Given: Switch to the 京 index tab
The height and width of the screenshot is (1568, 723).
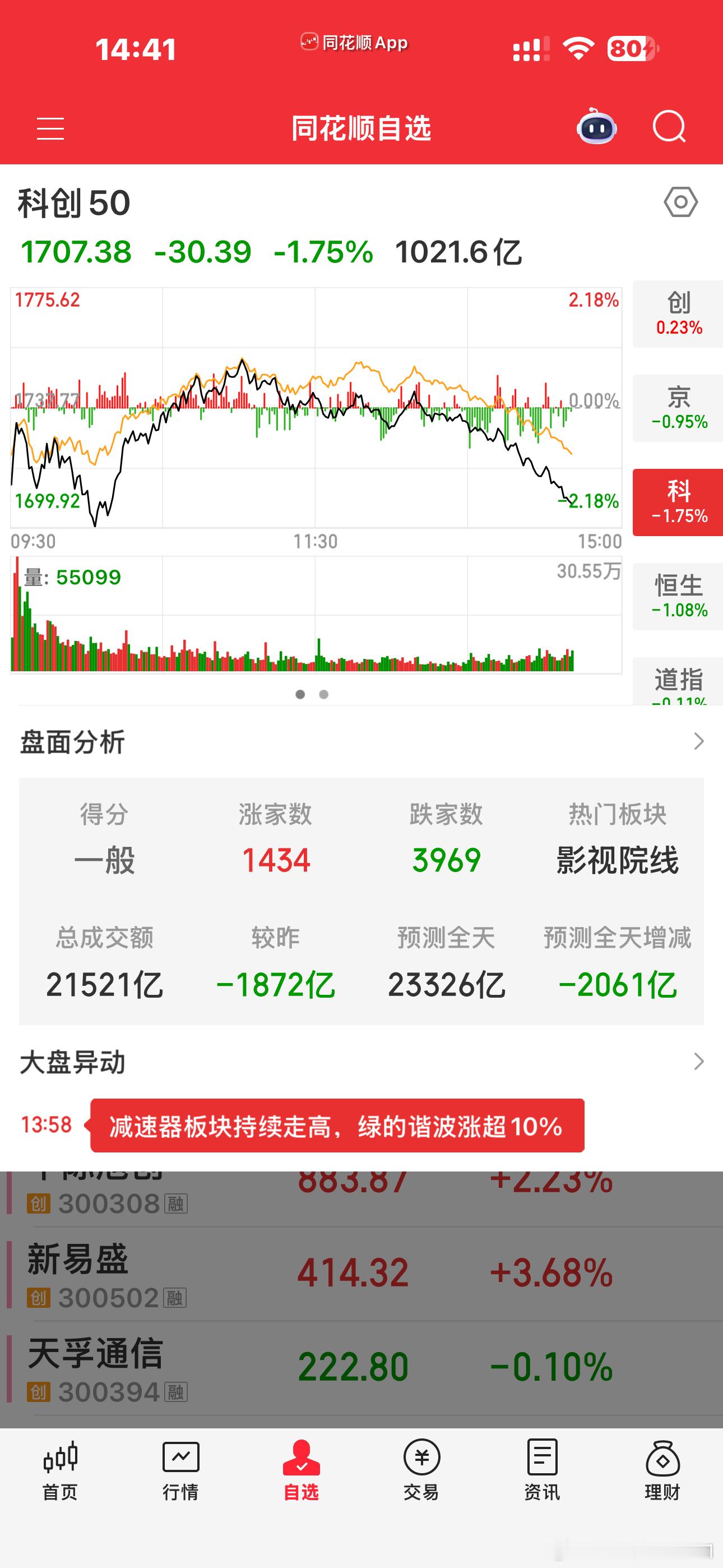Looking at the screenshot, I should click(x=679, y=408).
